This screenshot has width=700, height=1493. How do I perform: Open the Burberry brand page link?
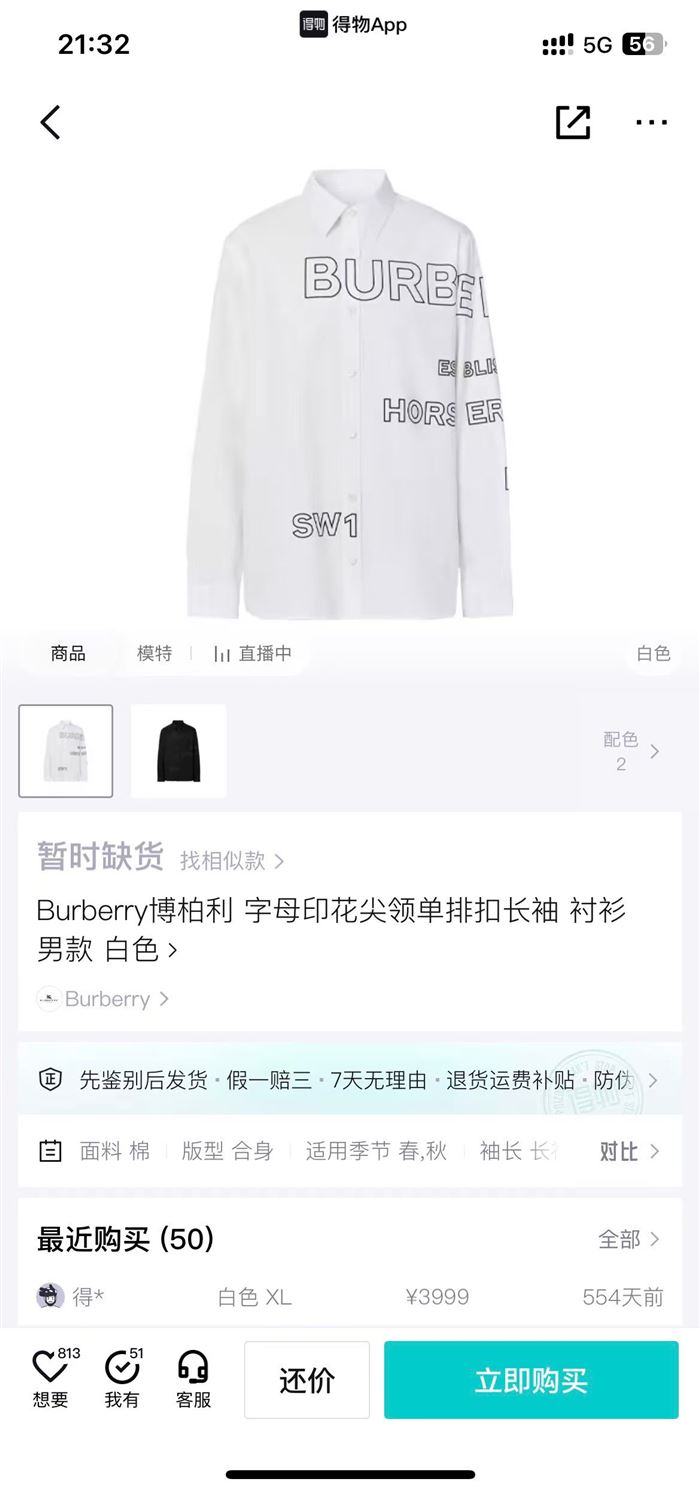103,998
